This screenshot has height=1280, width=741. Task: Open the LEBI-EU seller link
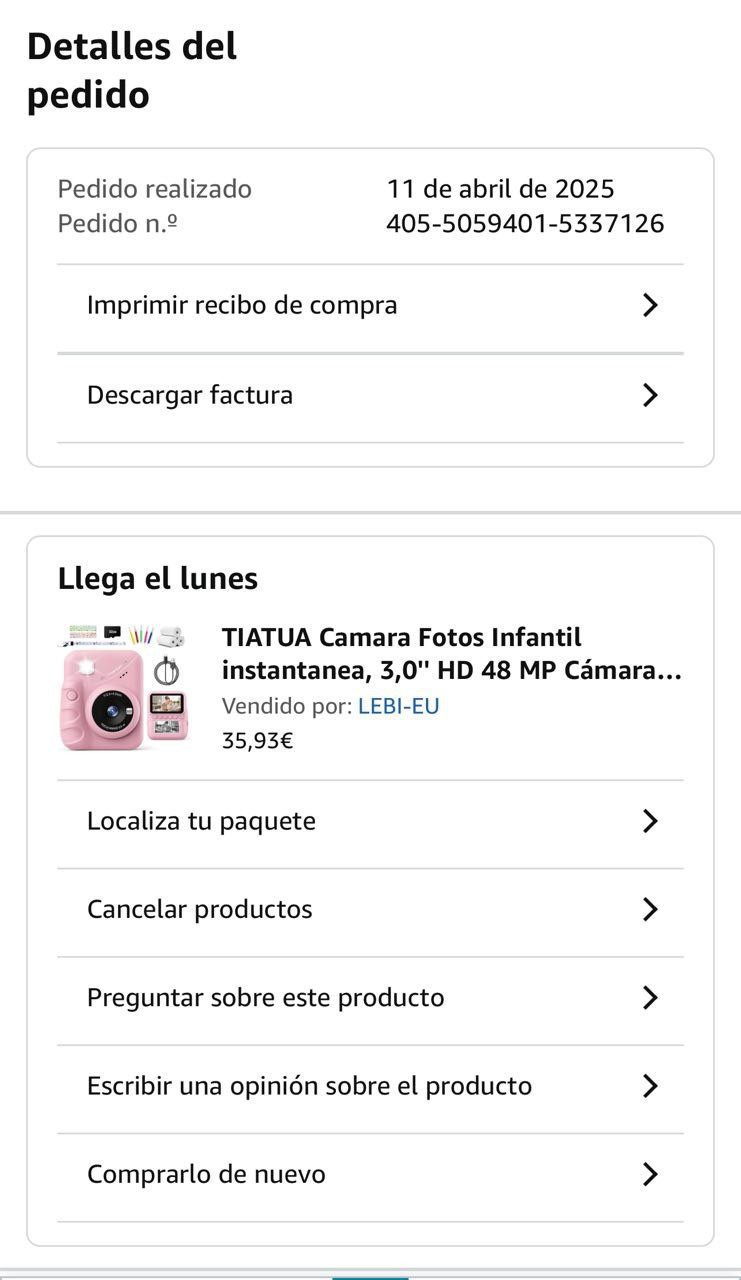pyautogui.click(x=398, y=706)
